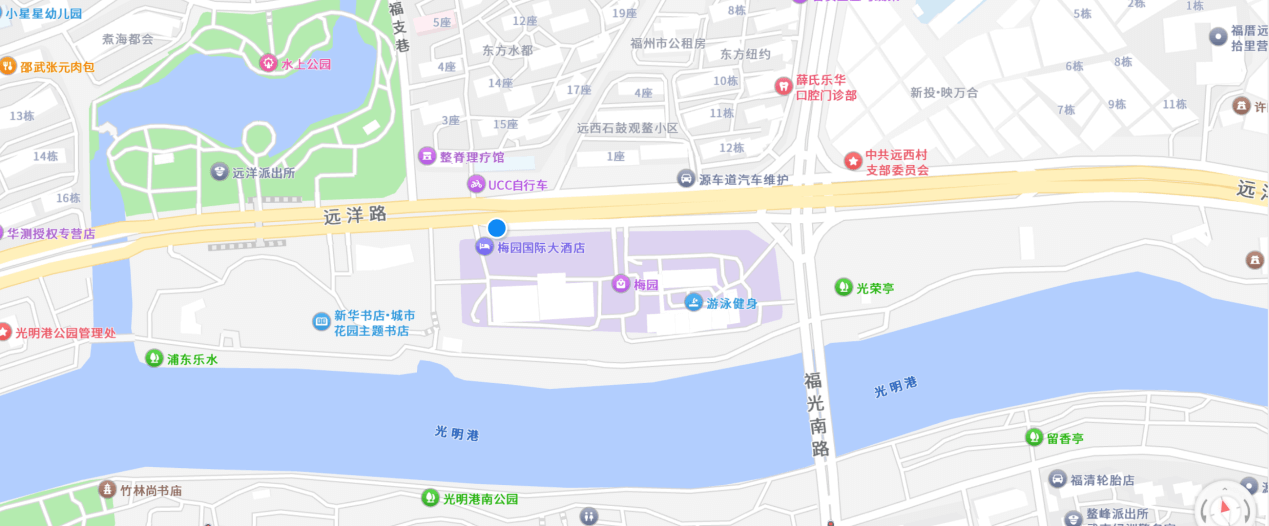Select the 梅园 shopping marker
1269x526 pixels.
[621, 284]
